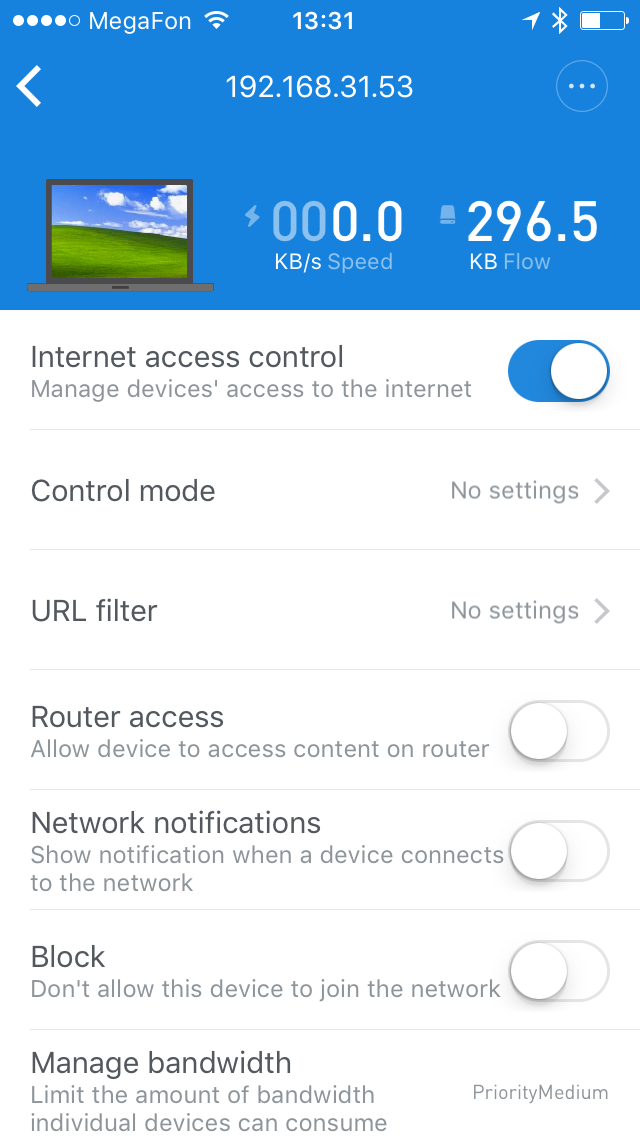This screenshot has width=640, height=1136.
Task: Turn on Network notifications
Action: [x=558, y=851]
